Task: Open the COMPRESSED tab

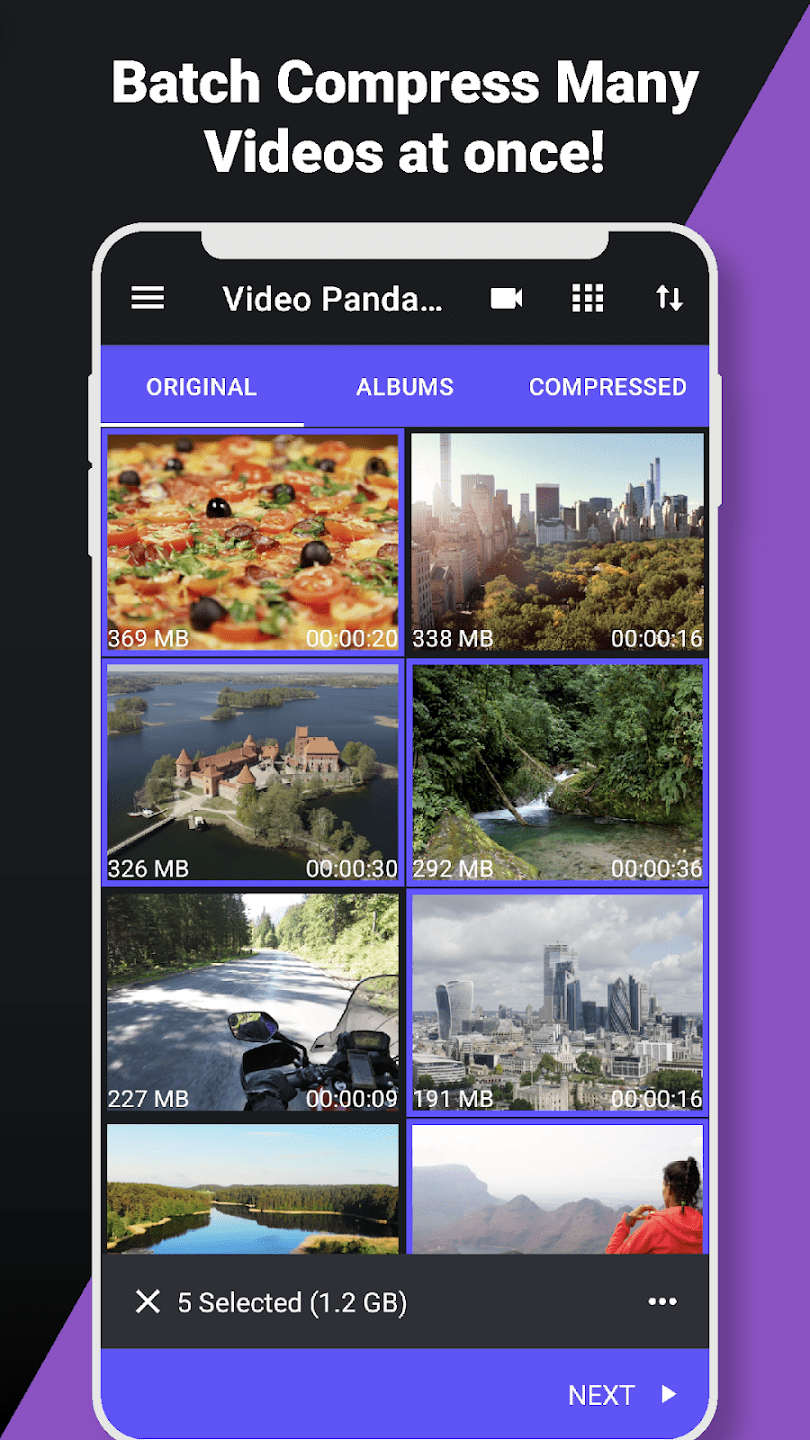Action: point(607,387)
